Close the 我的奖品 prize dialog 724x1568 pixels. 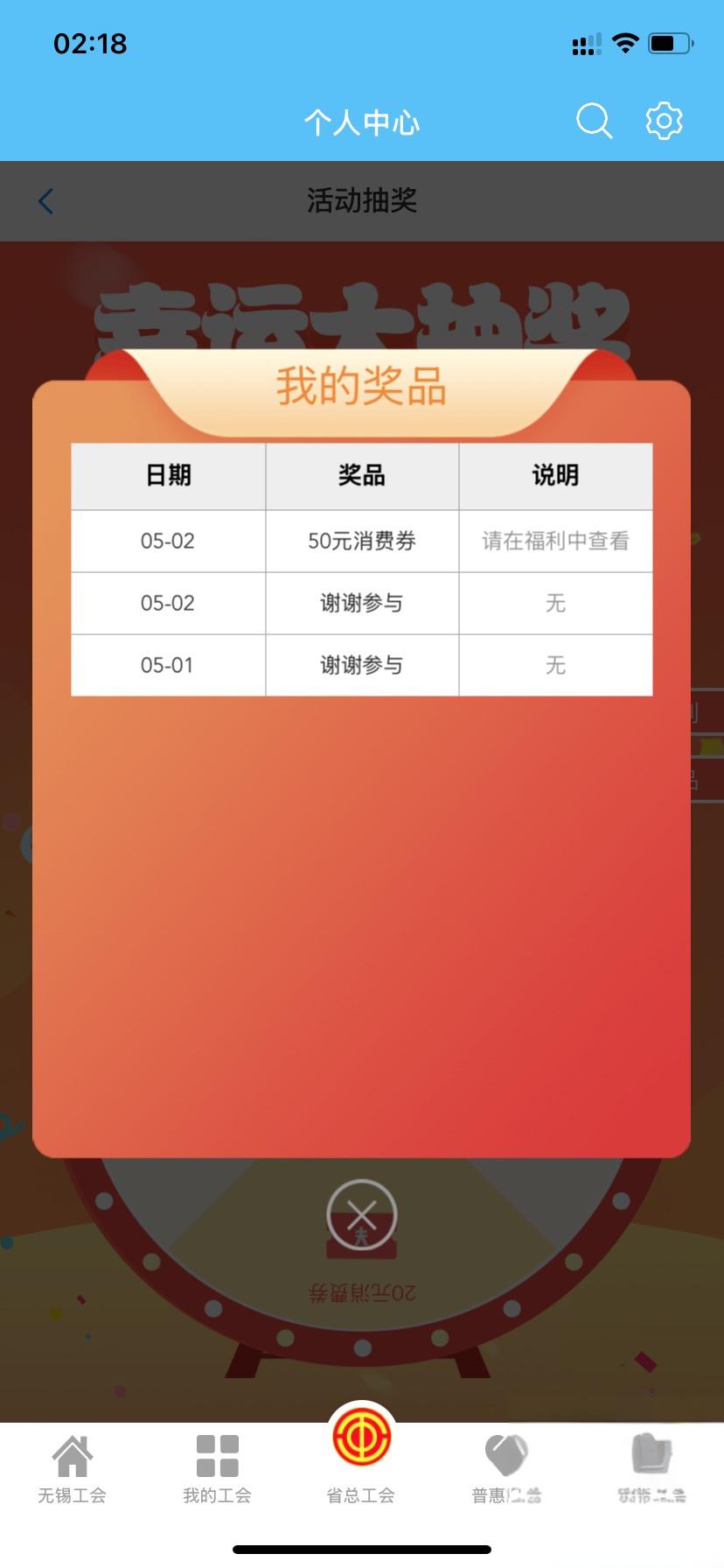[x=362, y=1214]
